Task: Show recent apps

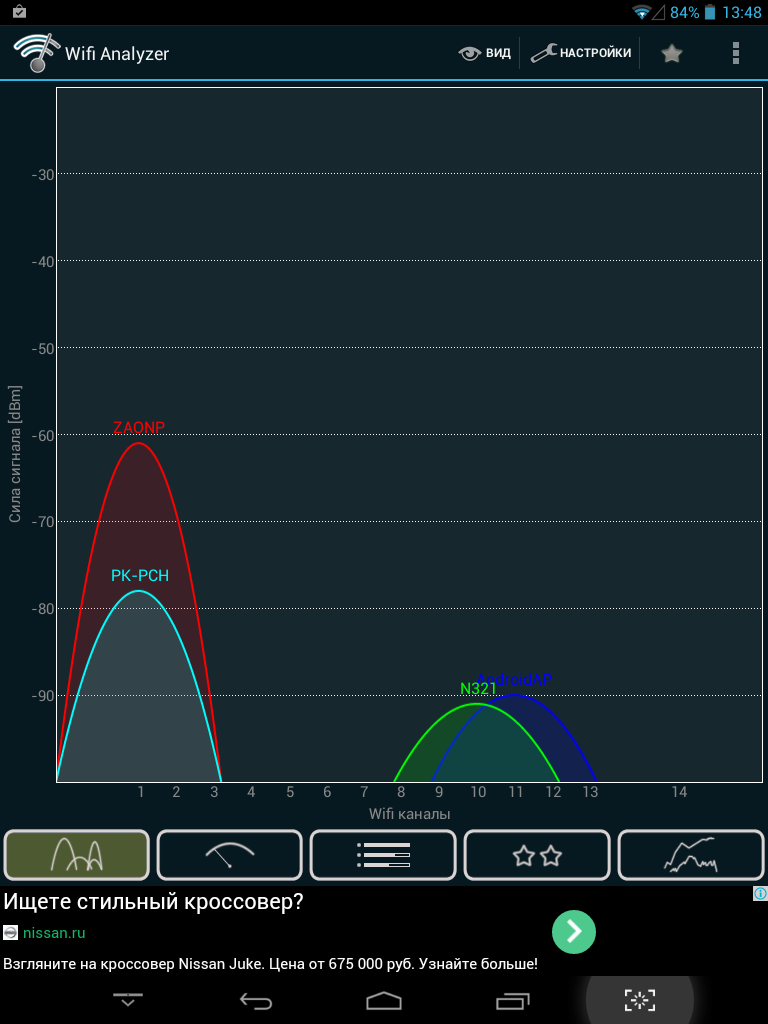Action: [x=513, y=1000]
